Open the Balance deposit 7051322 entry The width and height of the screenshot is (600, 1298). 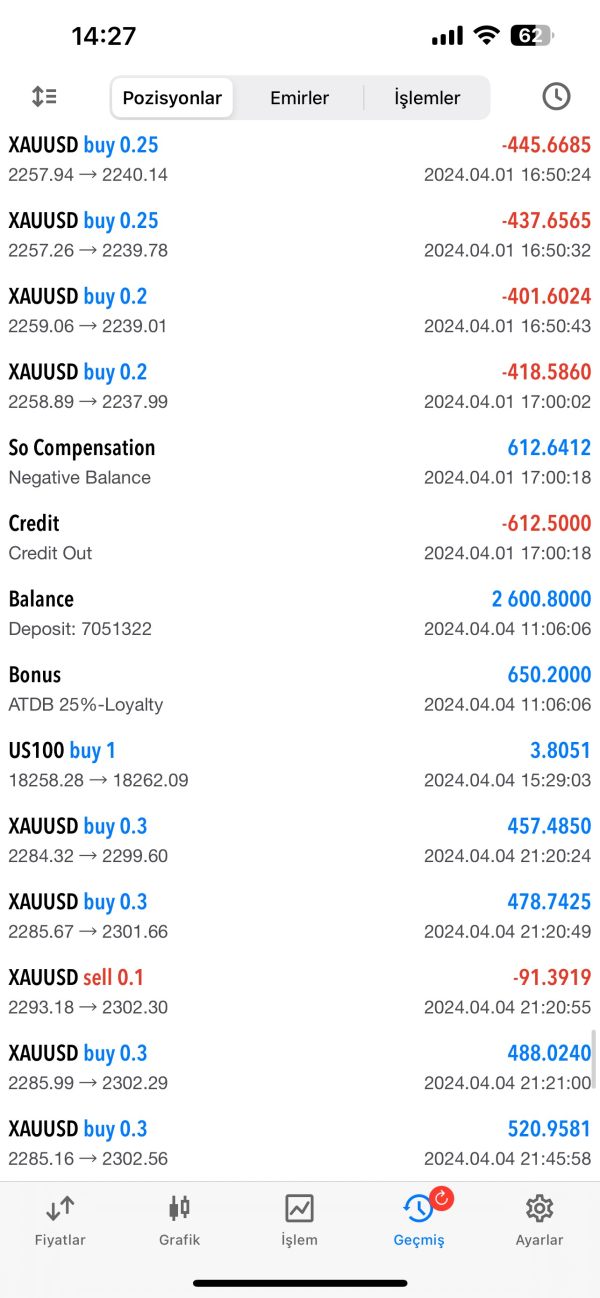pos(300,613)
